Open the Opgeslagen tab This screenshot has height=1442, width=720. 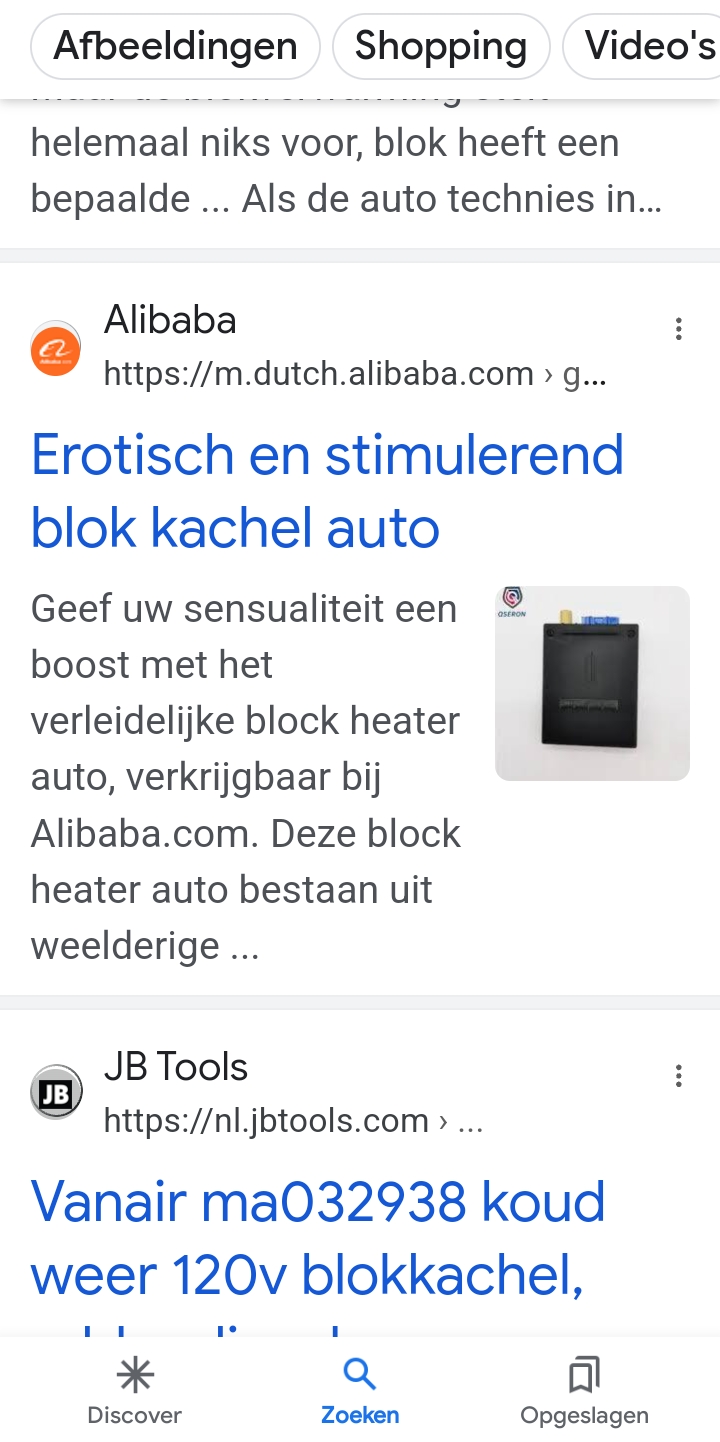(x=584, y=1390)
